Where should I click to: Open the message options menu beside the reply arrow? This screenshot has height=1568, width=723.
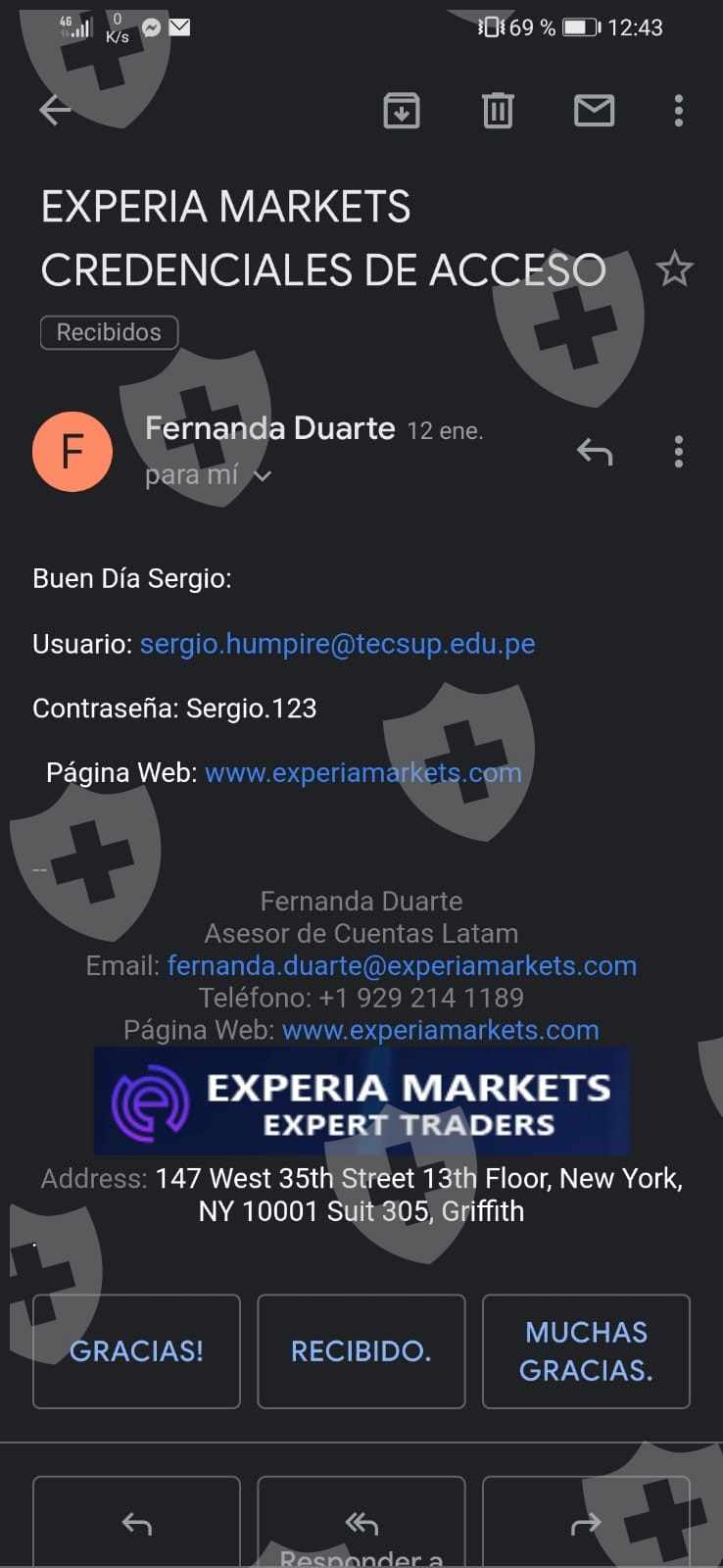[678, 452]
